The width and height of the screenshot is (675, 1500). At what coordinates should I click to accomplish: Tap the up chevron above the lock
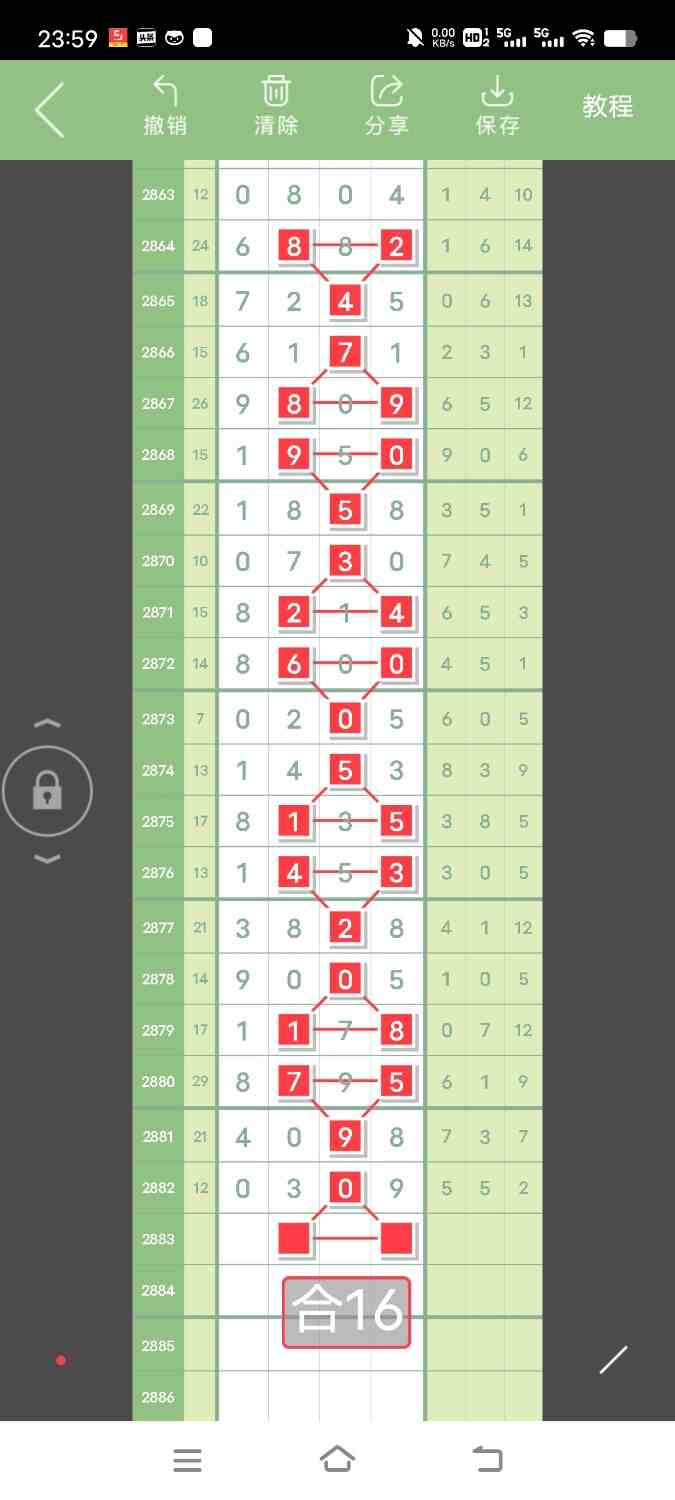[47, 723]
